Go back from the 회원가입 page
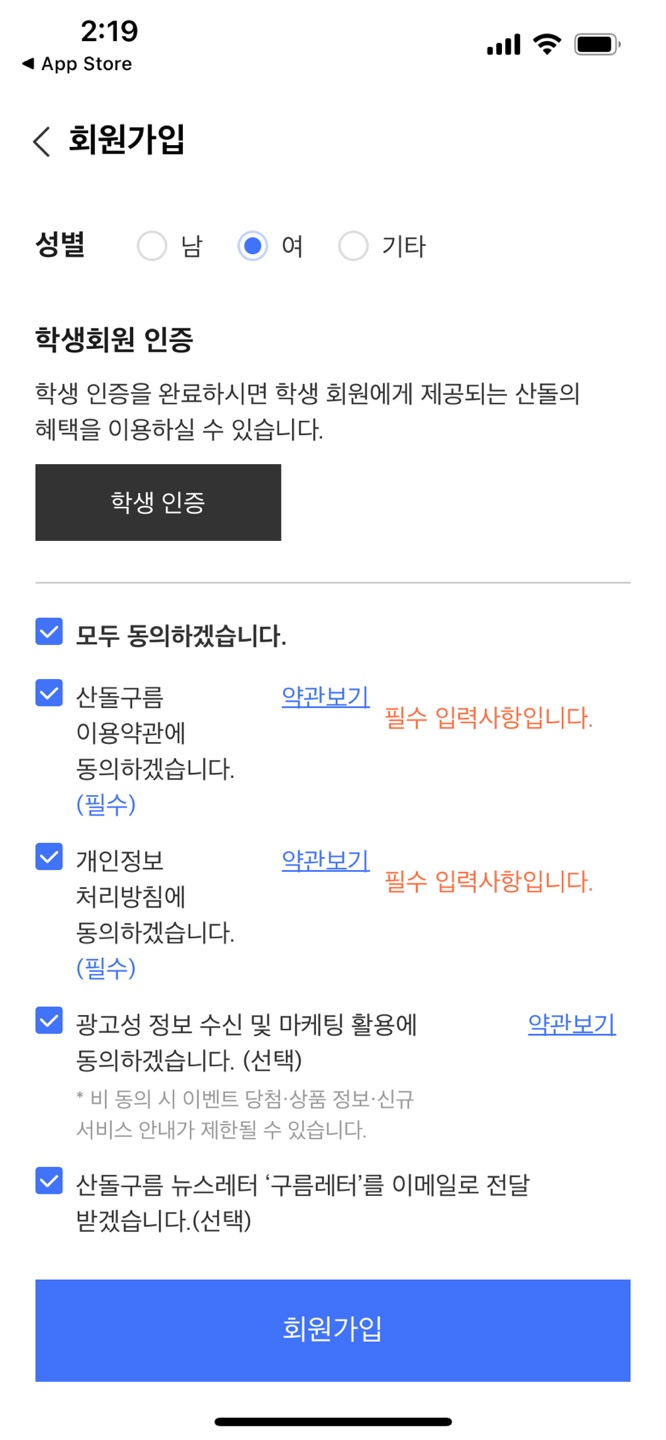Screen dimensions: 666x1440 coord(41,142)
